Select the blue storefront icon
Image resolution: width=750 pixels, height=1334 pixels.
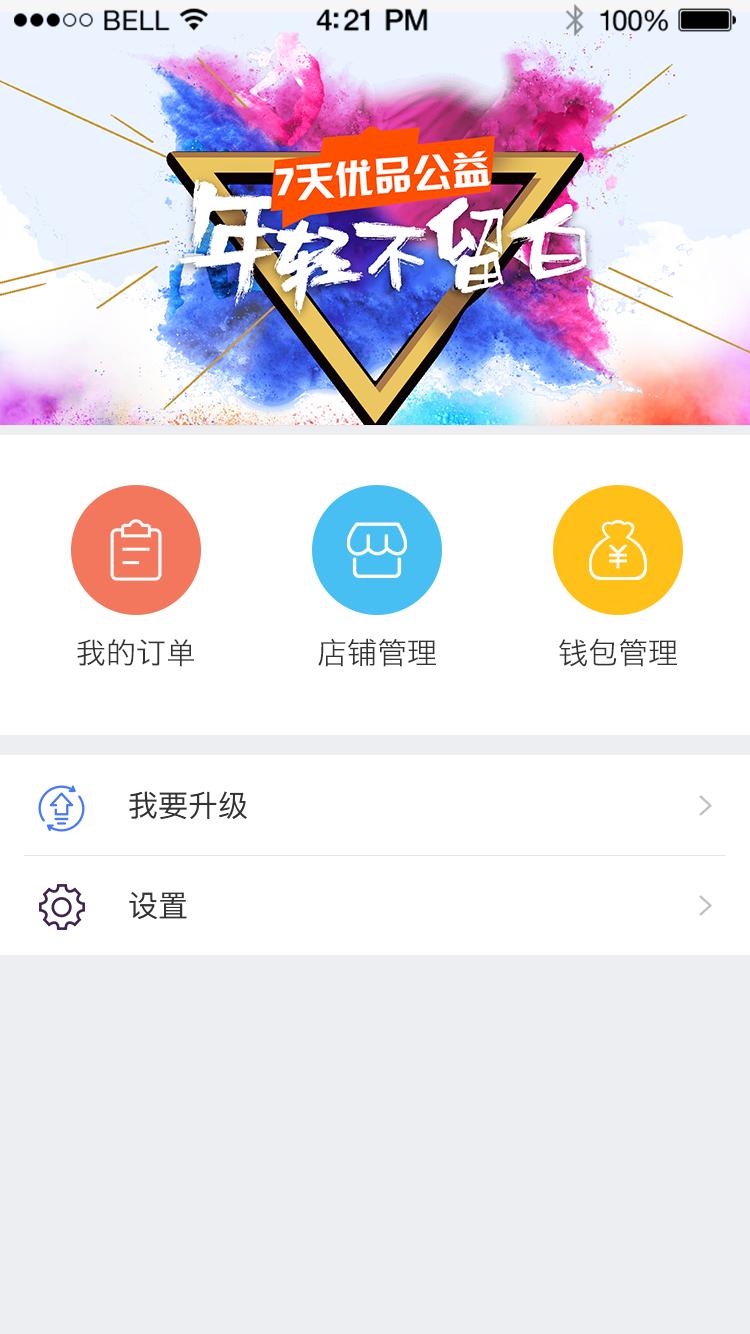point(377,550)
